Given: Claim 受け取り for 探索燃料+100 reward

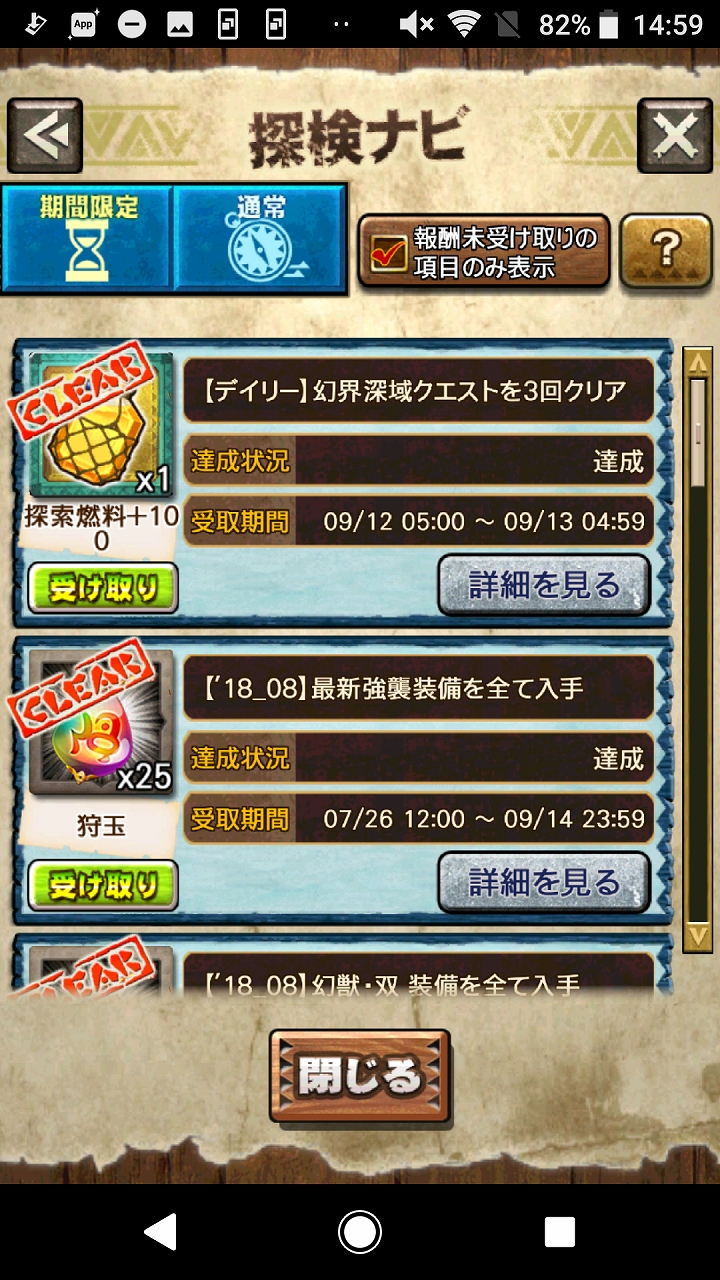Looking at the screenshot, I should tap(103, 588).
